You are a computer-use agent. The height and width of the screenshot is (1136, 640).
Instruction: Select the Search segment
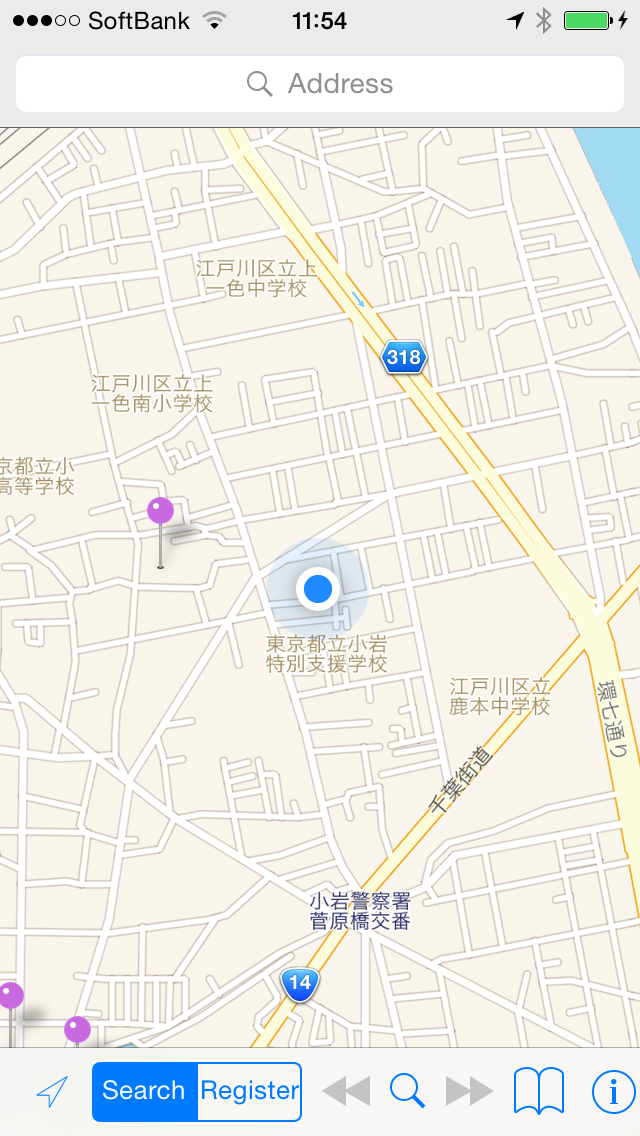[x=144, y=1091]
